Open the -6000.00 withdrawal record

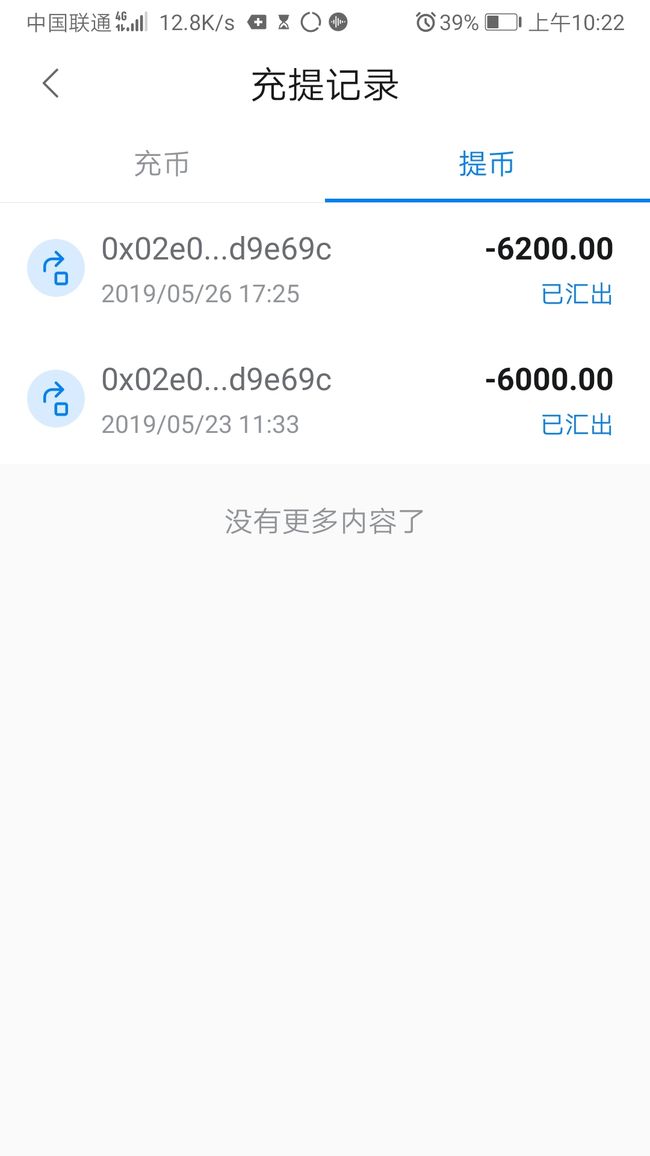click(x=325, y=399)
